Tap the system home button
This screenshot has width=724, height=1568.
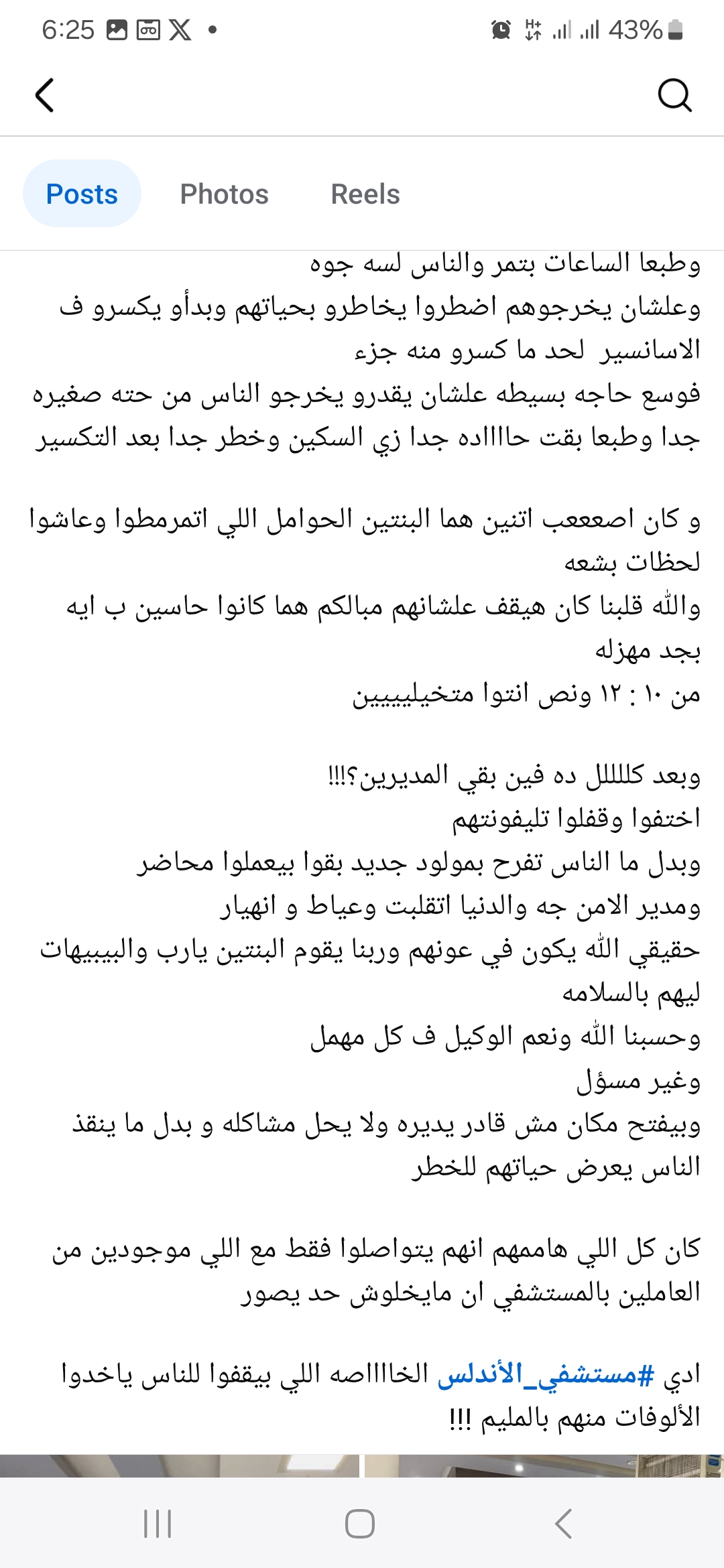click(360, 1523)
